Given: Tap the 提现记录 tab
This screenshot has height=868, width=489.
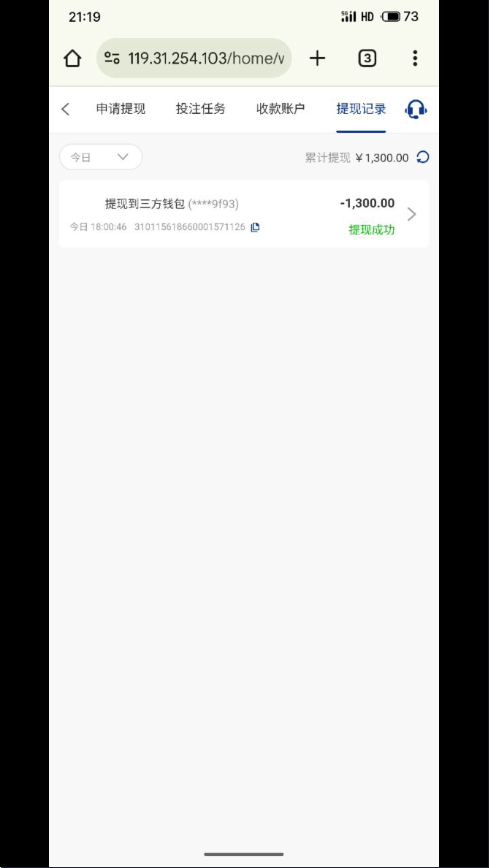Looking at the screenshot, I should [361, 109].
